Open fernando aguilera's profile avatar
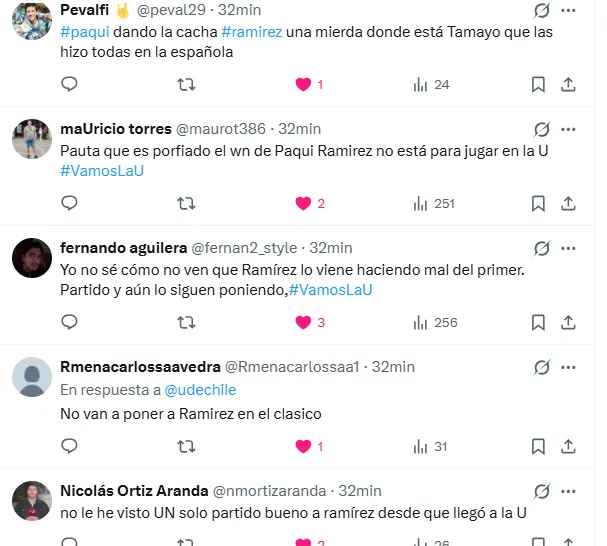This screenshot has height=546, width=607. [x=32, y=258]
